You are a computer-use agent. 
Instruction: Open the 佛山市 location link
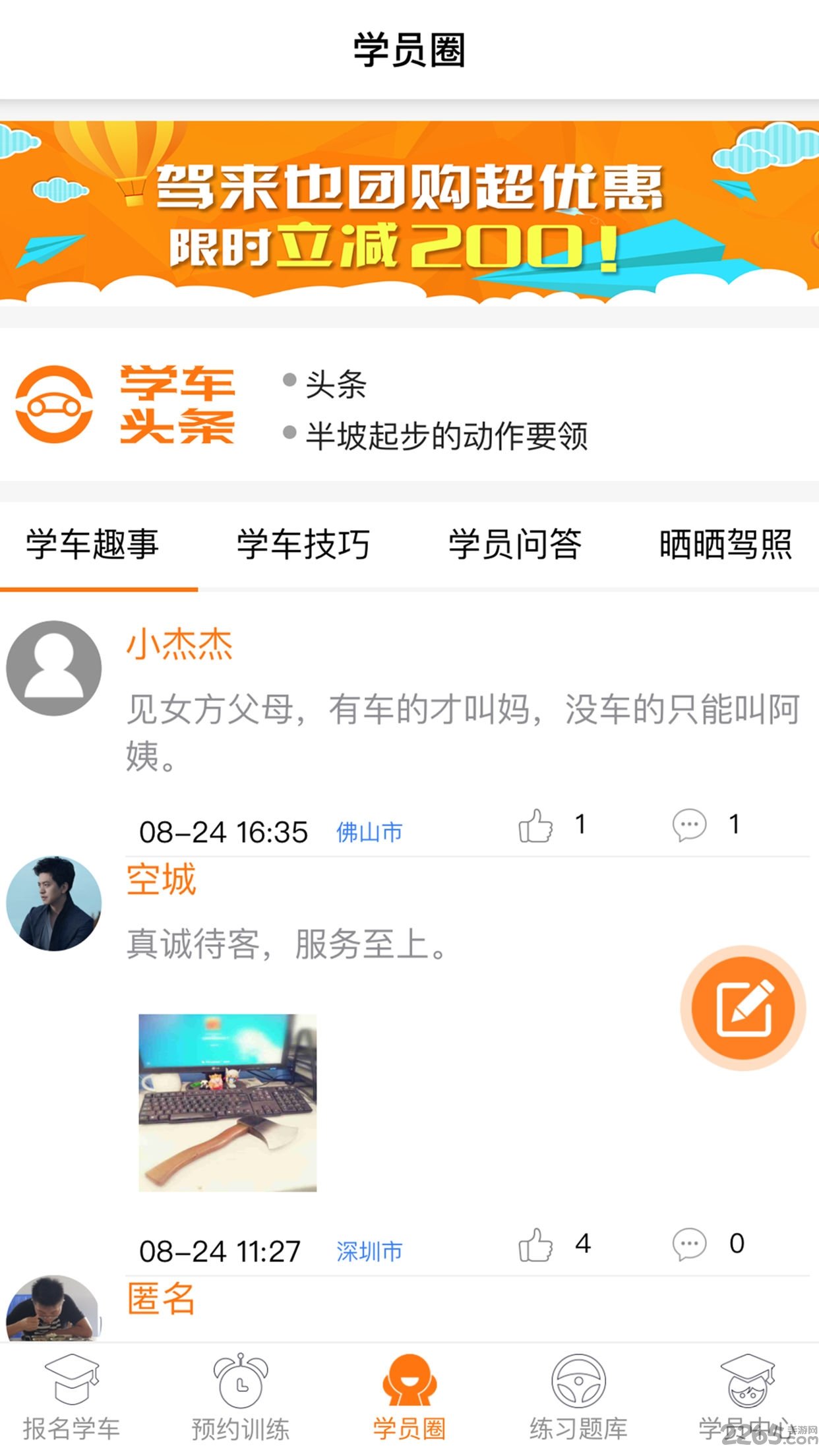pyautogui.click(x=367, y=832)
